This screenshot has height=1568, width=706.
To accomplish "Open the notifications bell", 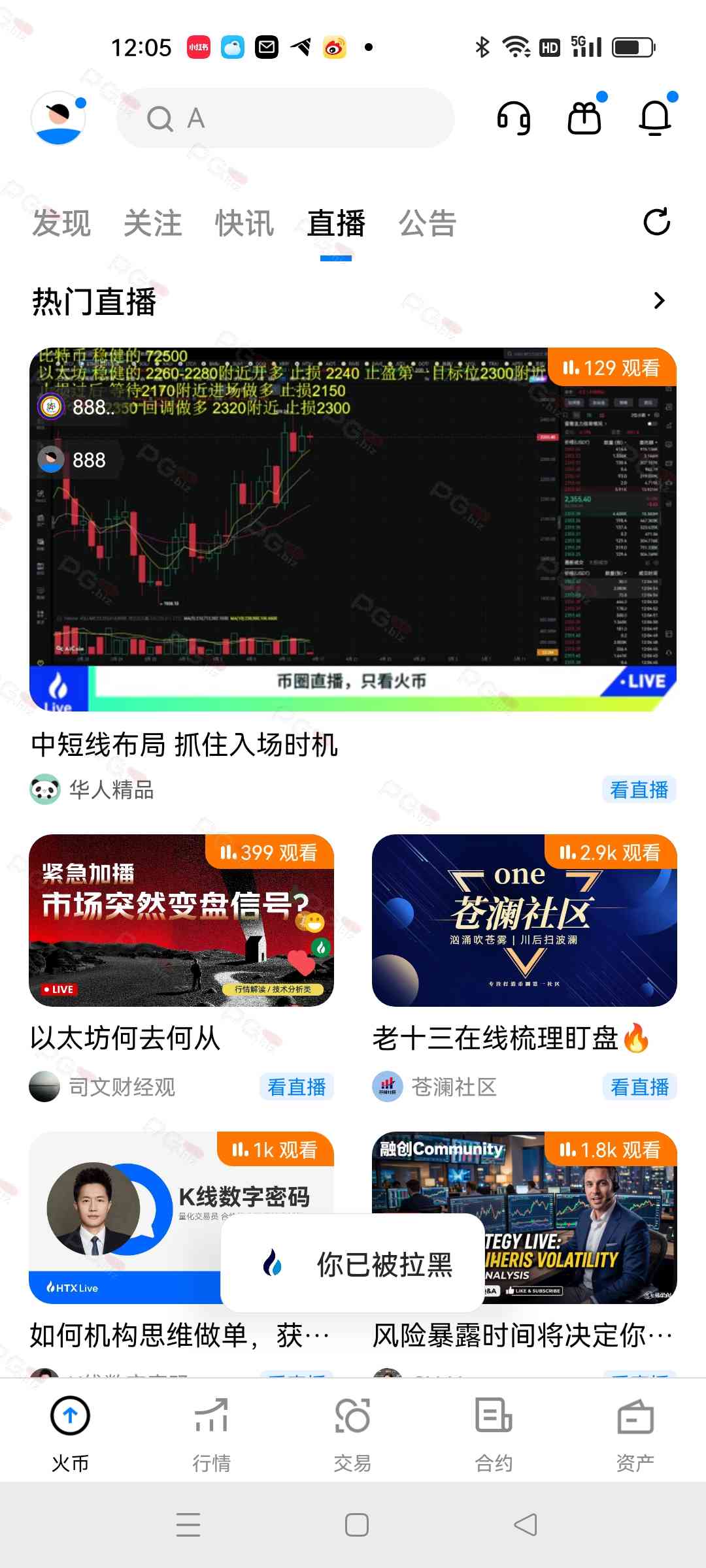I will coord(654,118).
